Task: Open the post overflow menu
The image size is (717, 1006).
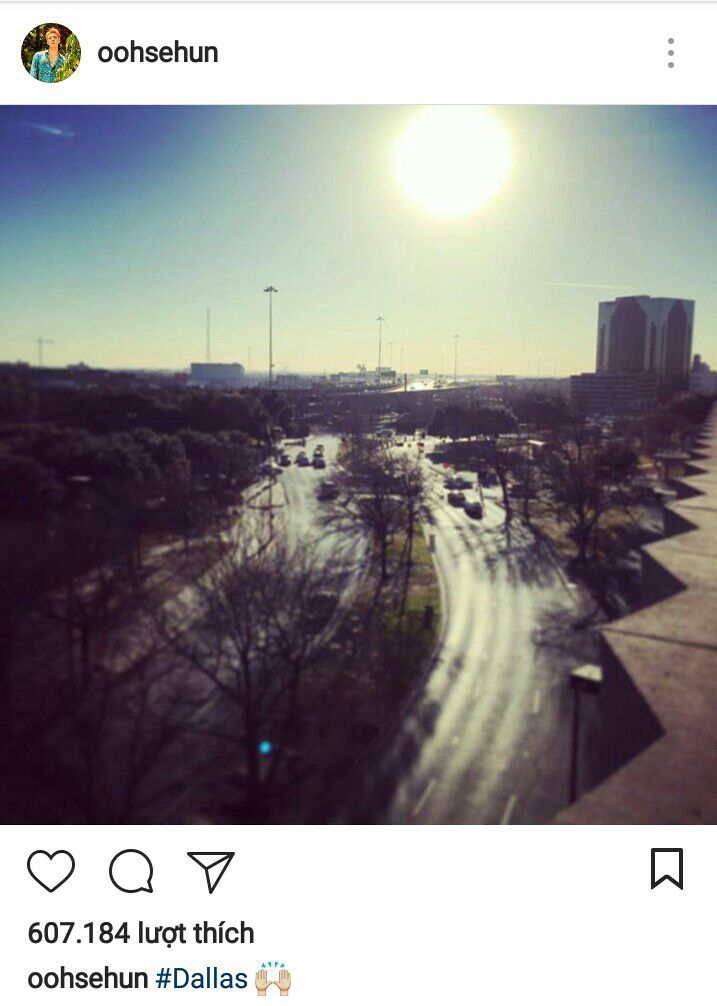Action: tap(670, 53)
